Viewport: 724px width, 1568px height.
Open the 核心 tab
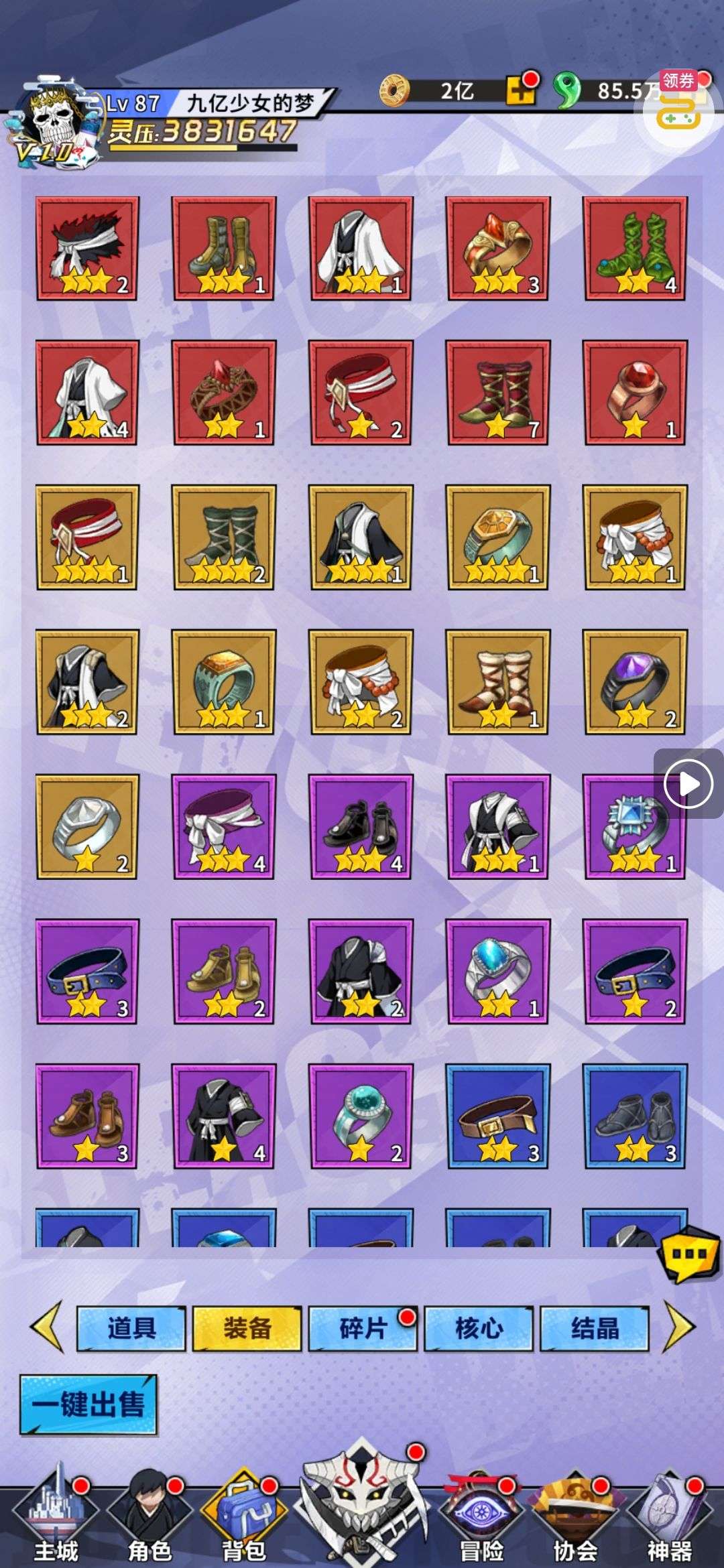(478, 1328)
